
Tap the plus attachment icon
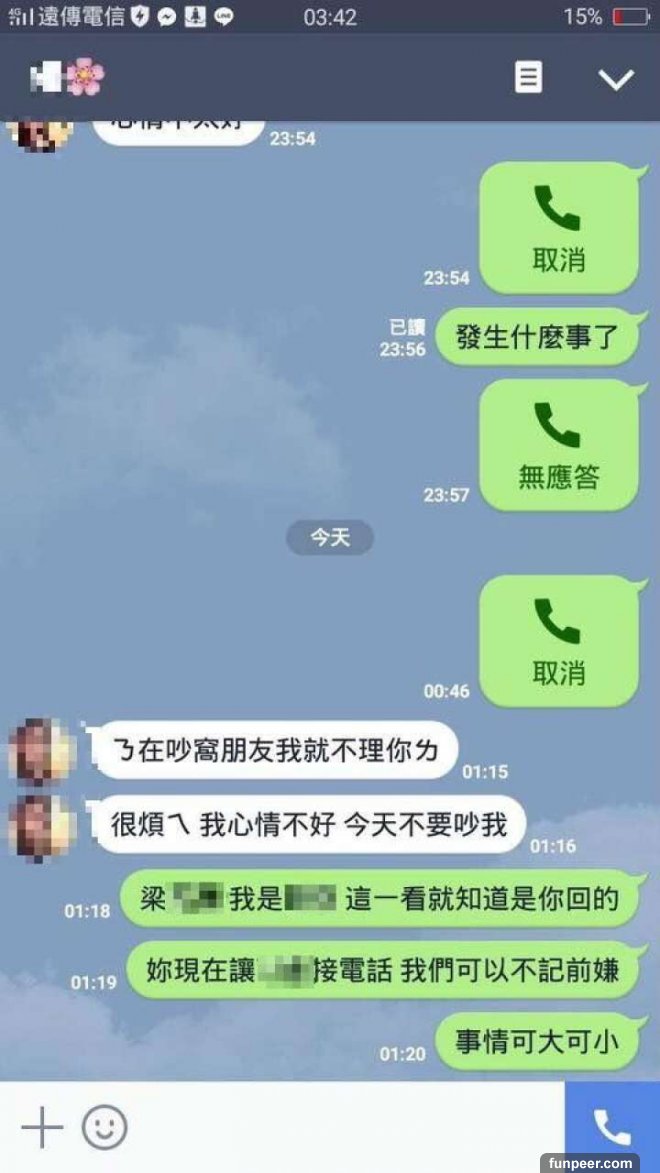[x=42, y=1128]
